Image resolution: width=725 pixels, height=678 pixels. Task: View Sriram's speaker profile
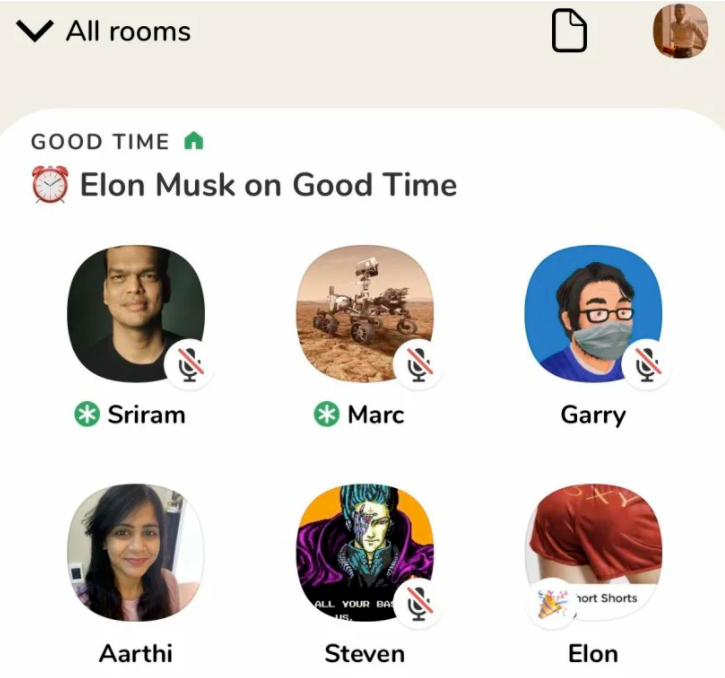[135, 314]
